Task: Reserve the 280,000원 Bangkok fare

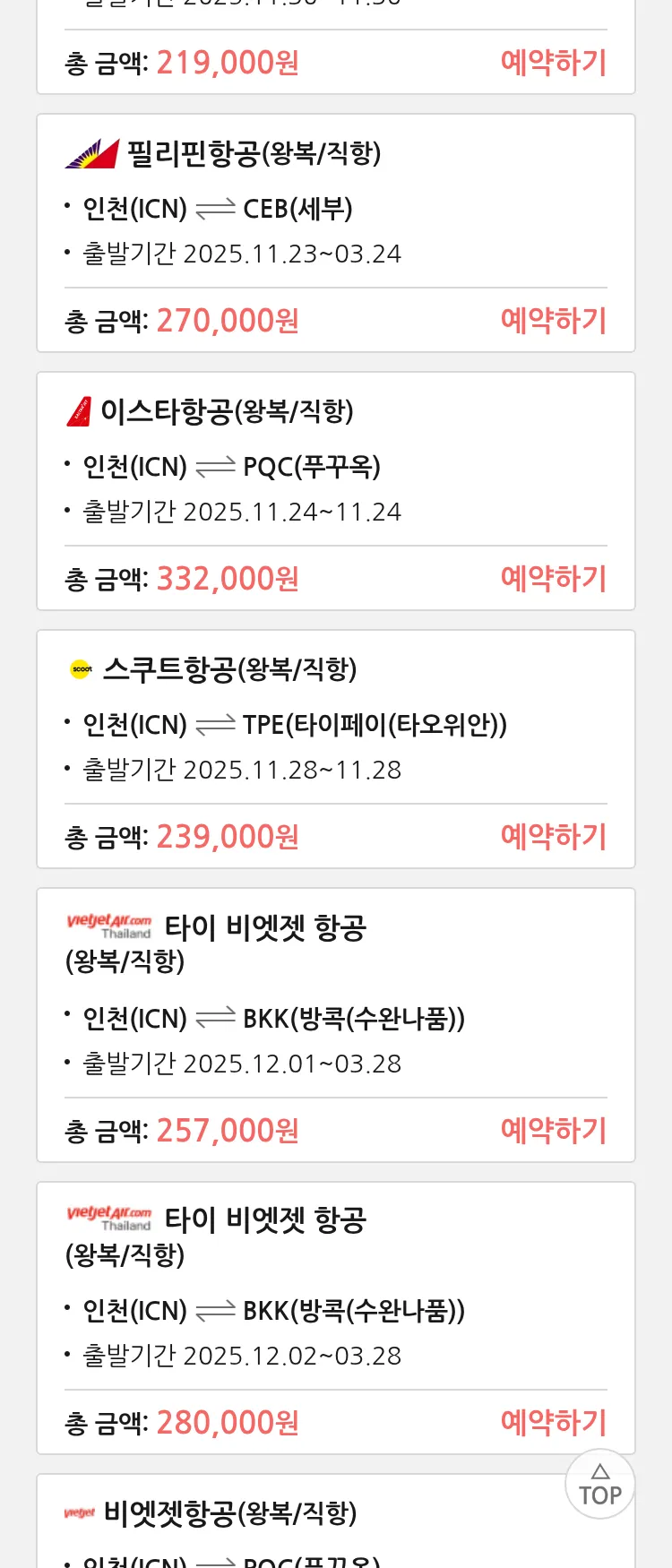Action: coord(553,1423)
